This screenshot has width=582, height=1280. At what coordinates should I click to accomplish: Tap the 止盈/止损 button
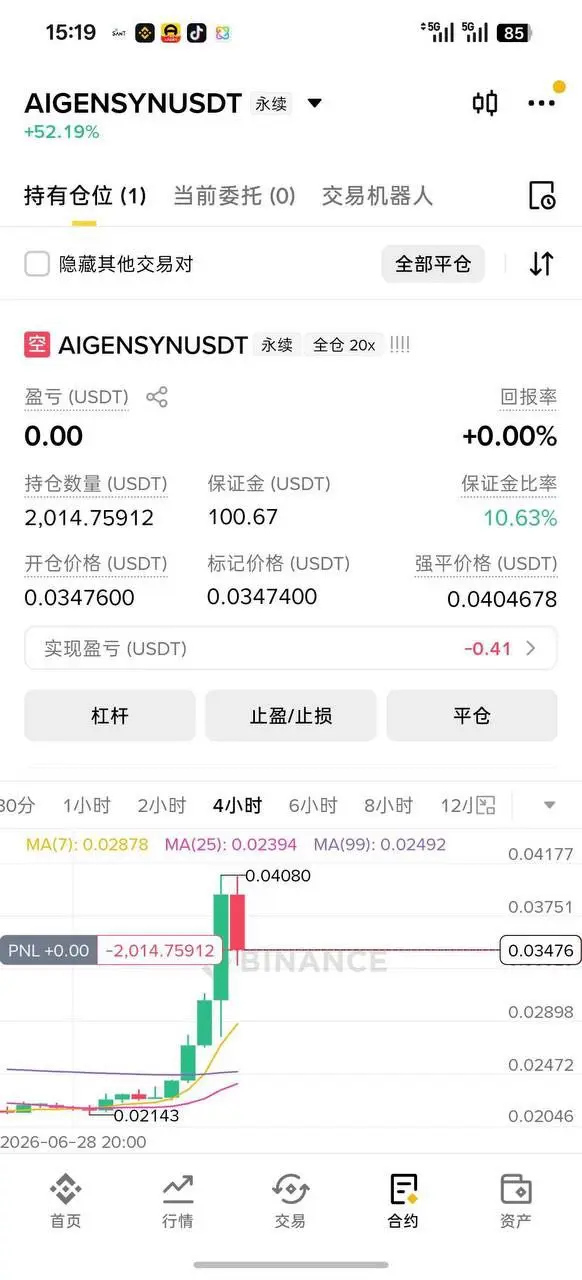click(291, 716)
